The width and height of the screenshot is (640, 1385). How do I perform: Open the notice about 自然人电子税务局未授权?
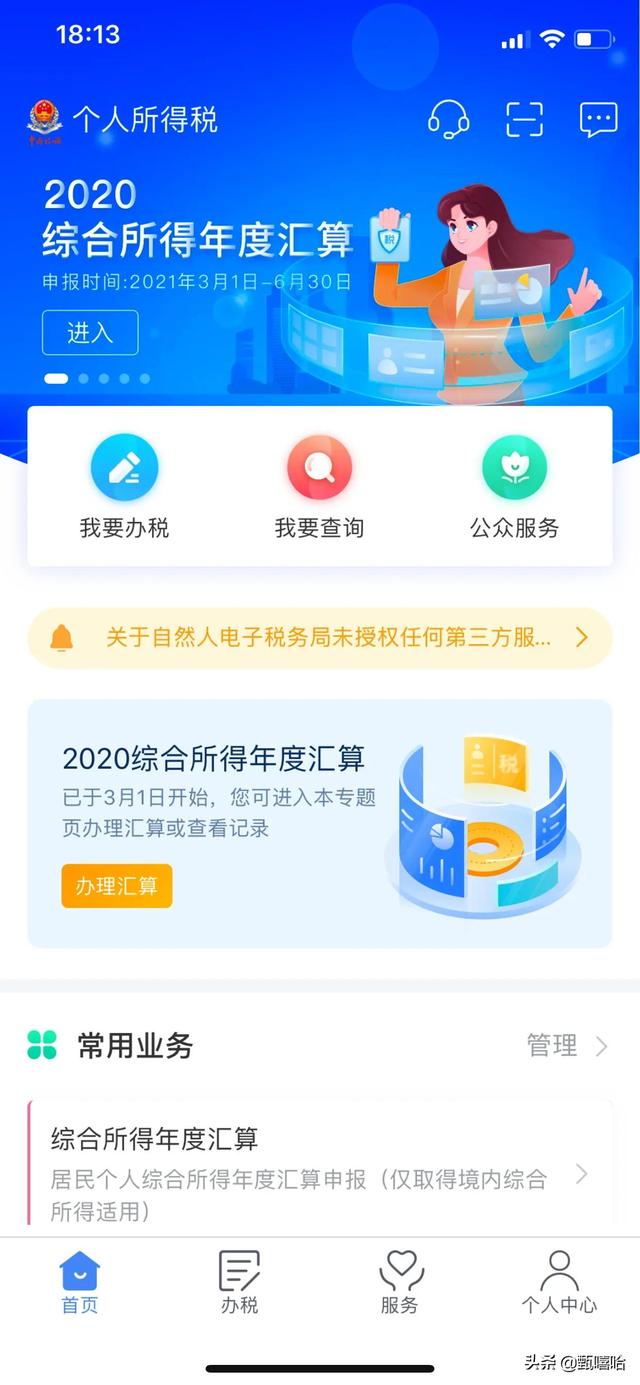[x=320, y=637]
